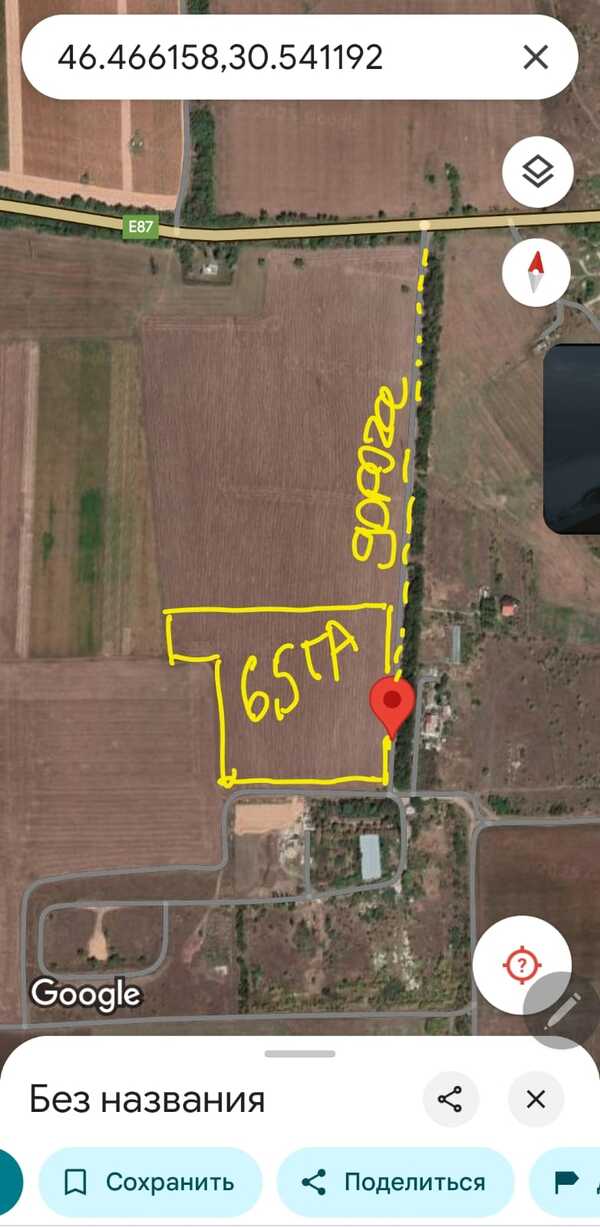Viewport: 600px width, 1227px height.
Task: Center the map on my location
Action: (x=521, y=966)
